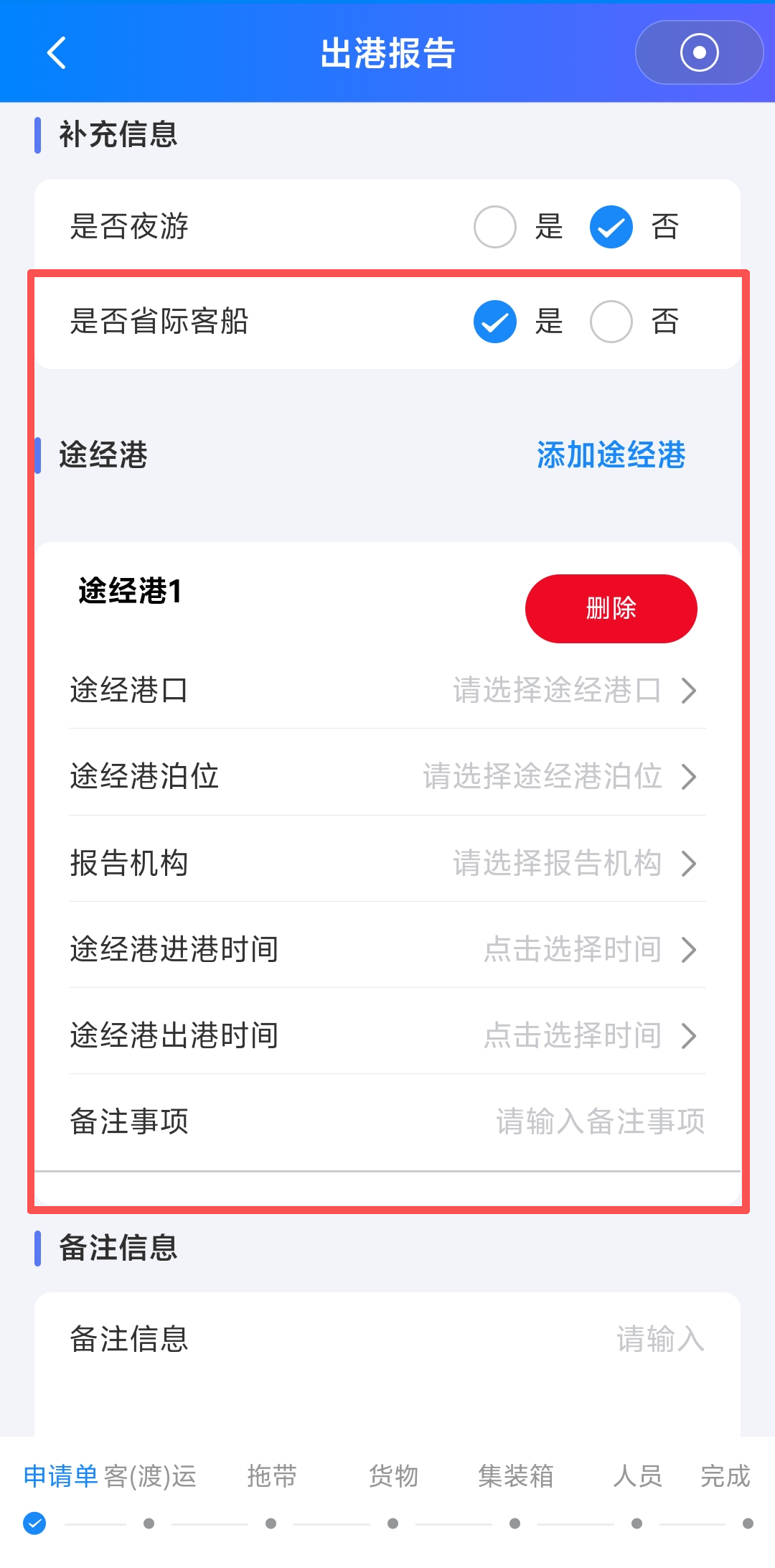Open the 途经港口 selector

pyautogui.click(x=387, y=690)
